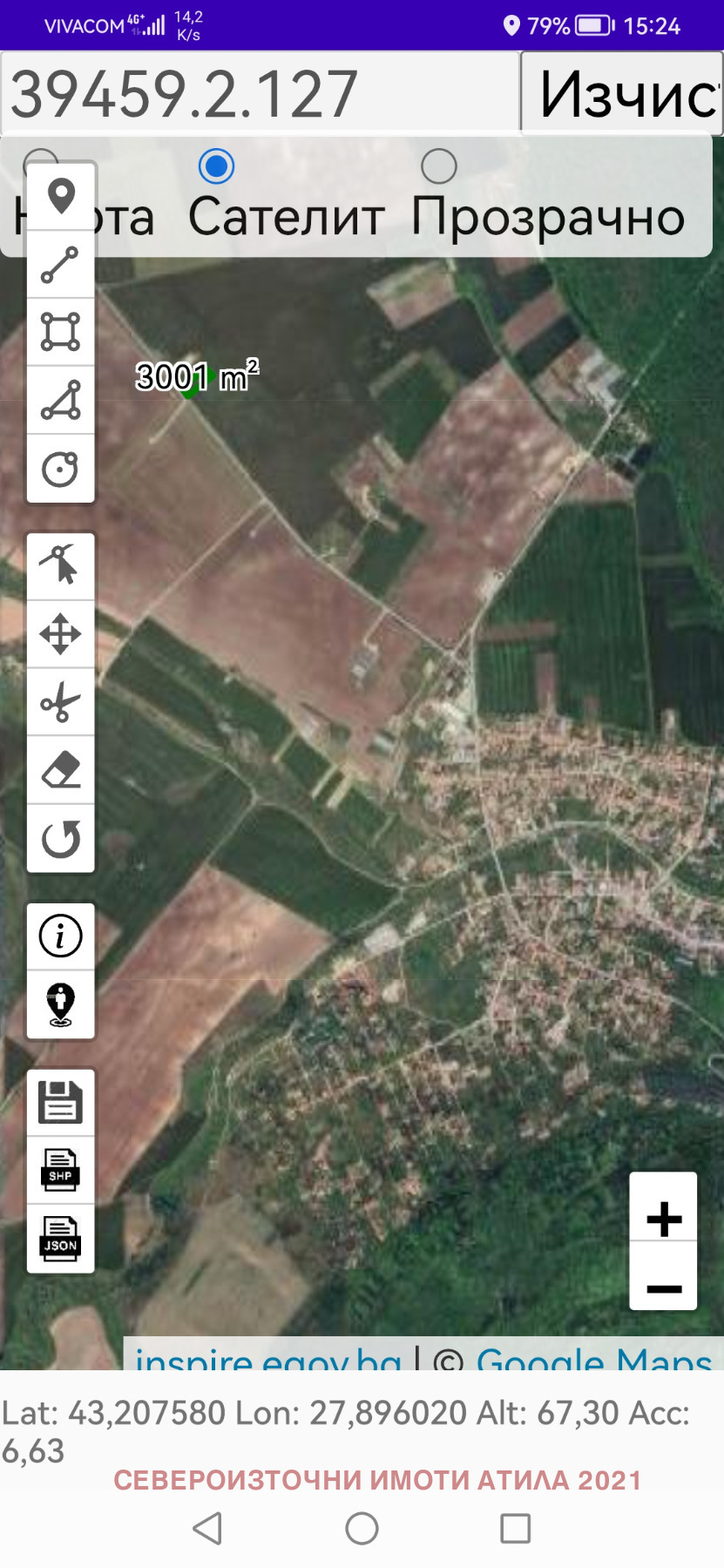Select the Прозрачно layer option
Image resolution: width=724 pixels, height=1568 pixels.
coord(438,166)
